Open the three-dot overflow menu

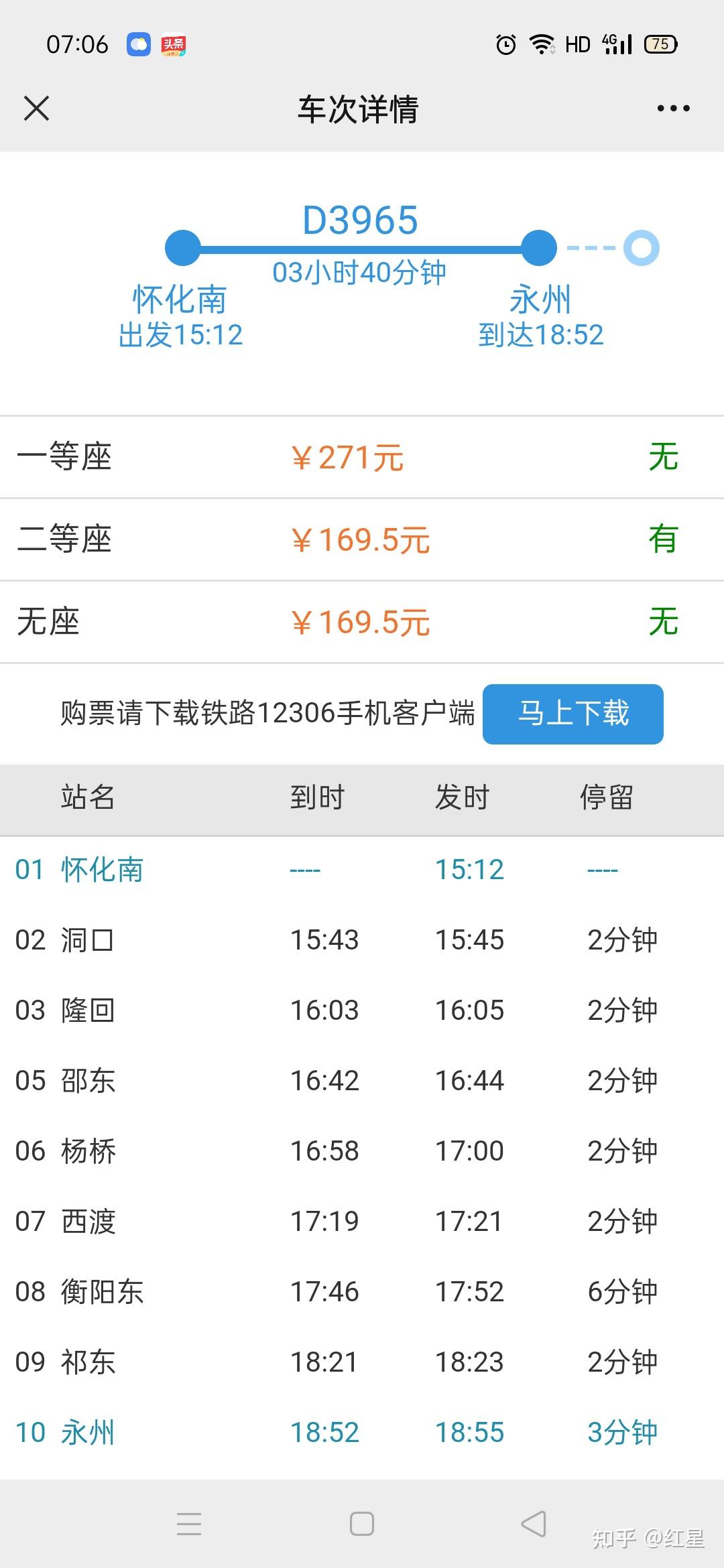(673, 109)
